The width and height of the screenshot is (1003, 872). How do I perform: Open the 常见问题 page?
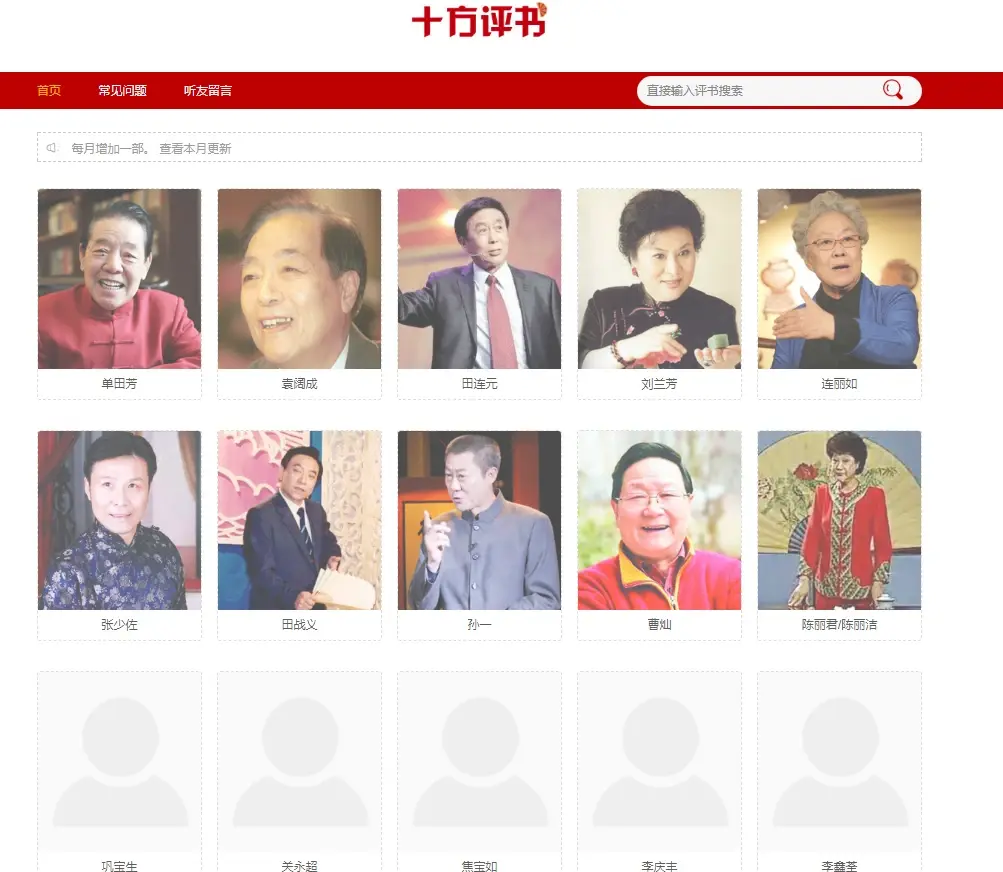click(x=122, y=91)
